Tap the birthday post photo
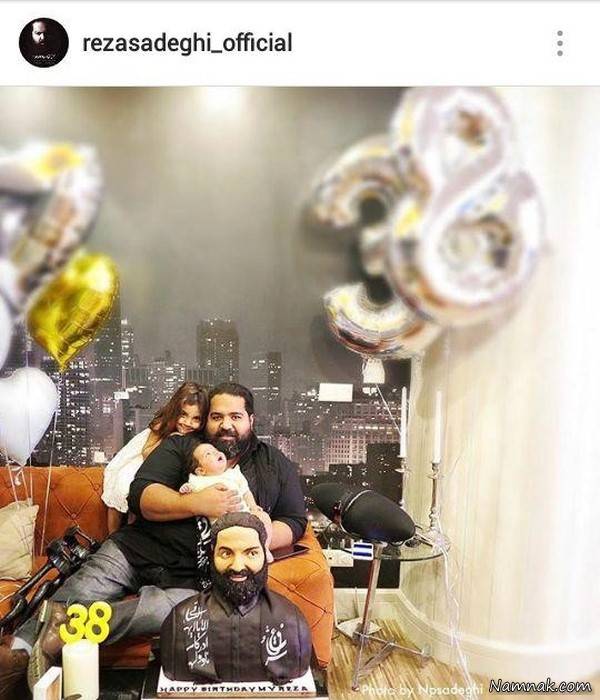Screen dimensions: 600x700 coord(300,392)
